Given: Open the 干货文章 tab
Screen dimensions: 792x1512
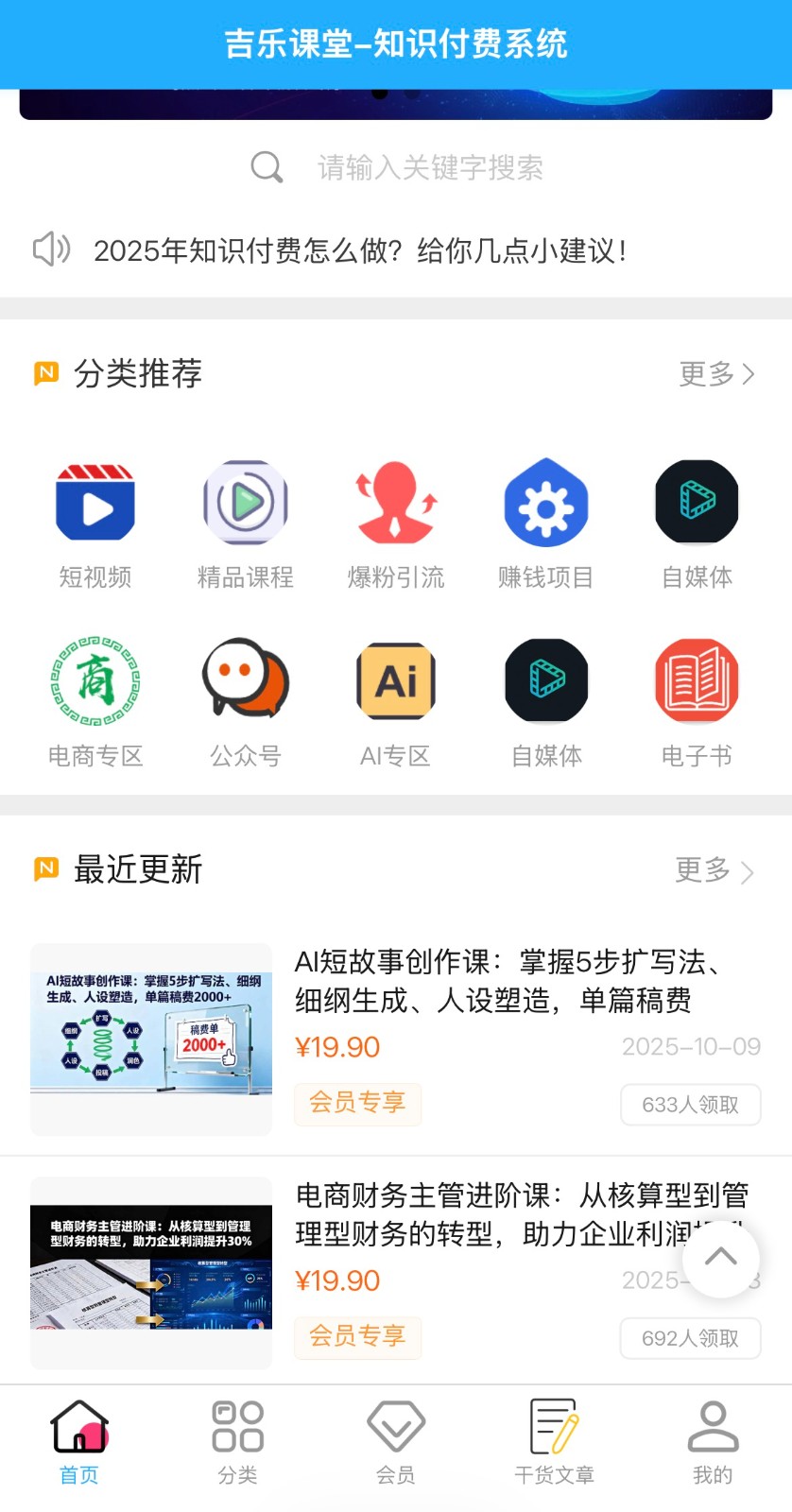Looking at the screenshot, I should point(554,1440).
